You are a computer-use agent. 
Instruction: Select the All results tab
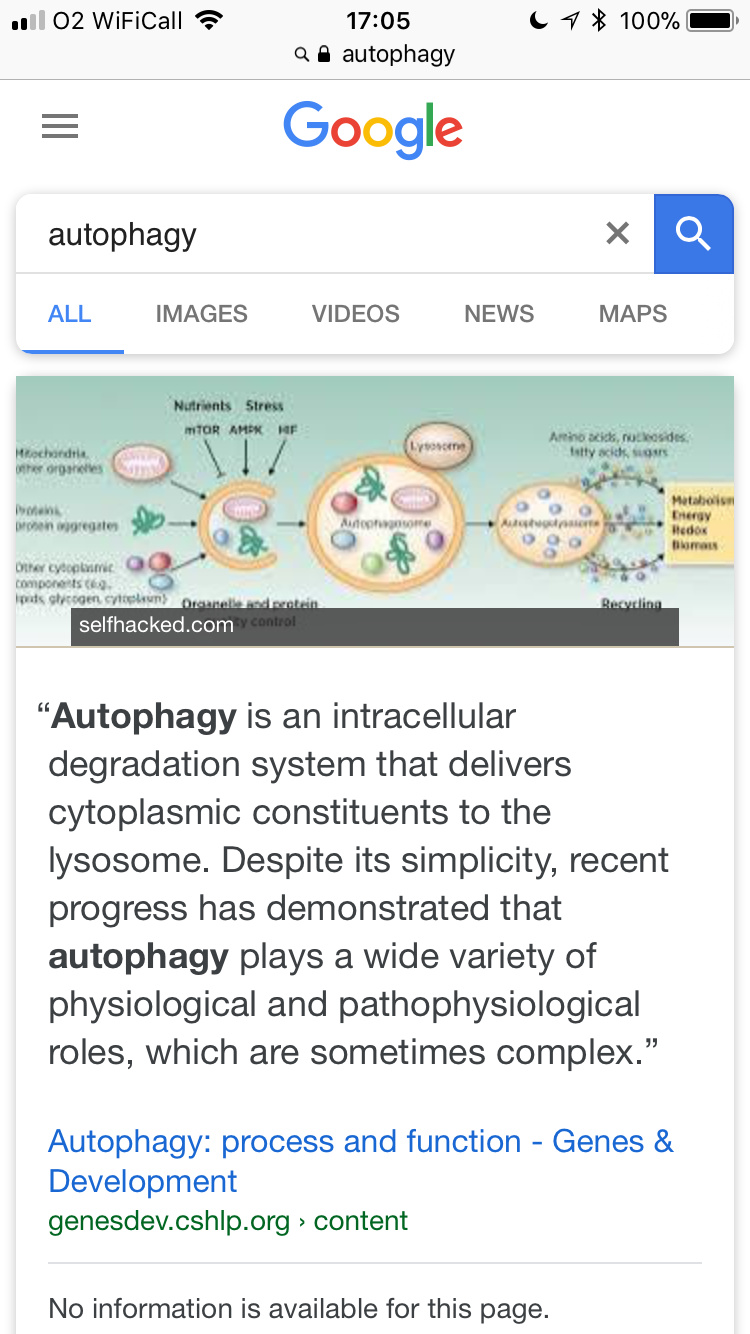click(x=70, y=314)
